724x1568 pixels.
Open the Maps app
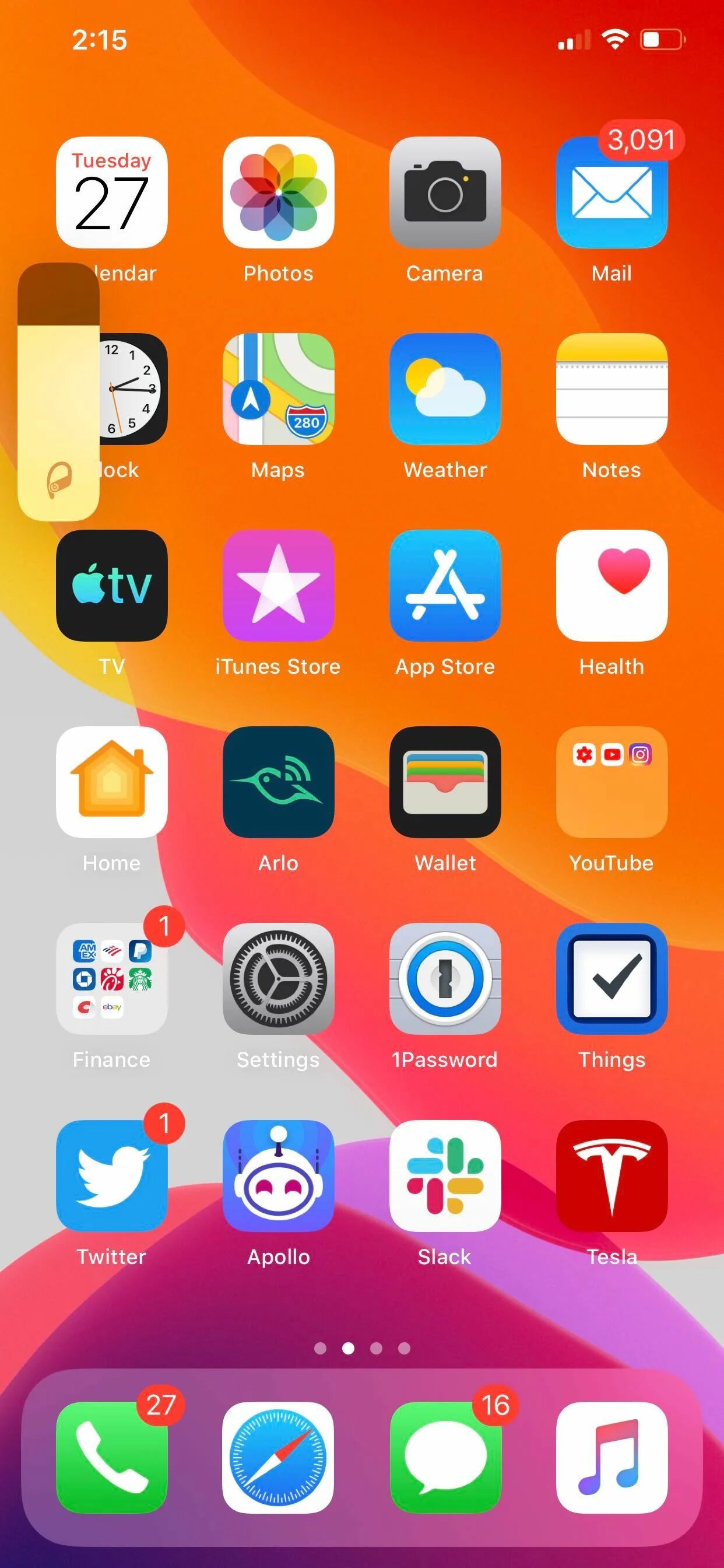tap(278, 388)
